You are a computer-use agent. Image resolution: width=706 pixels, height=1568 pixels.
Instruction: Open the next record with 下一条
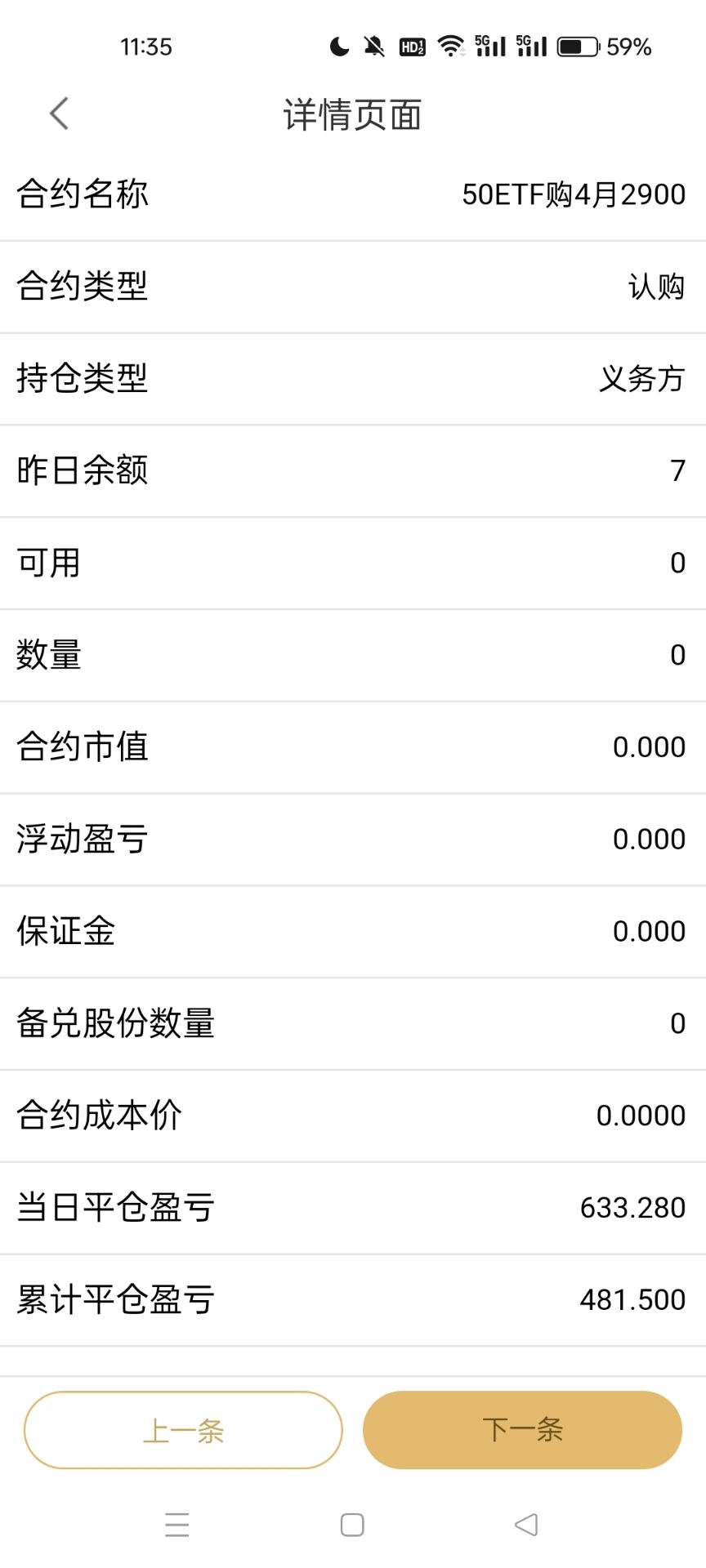(522, 1430)
